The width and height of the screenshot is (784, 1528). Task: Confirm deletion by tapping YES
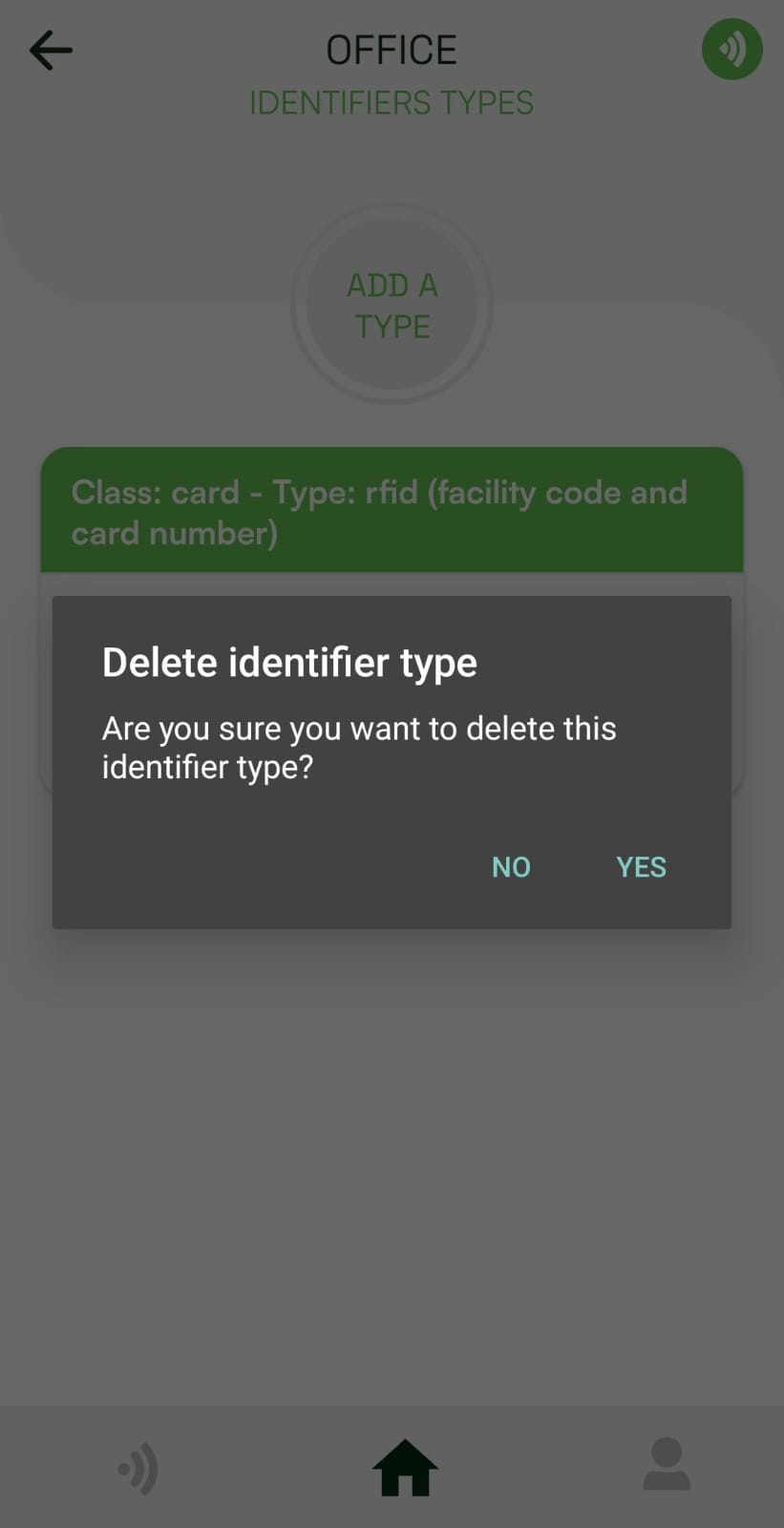pos(641,866)
